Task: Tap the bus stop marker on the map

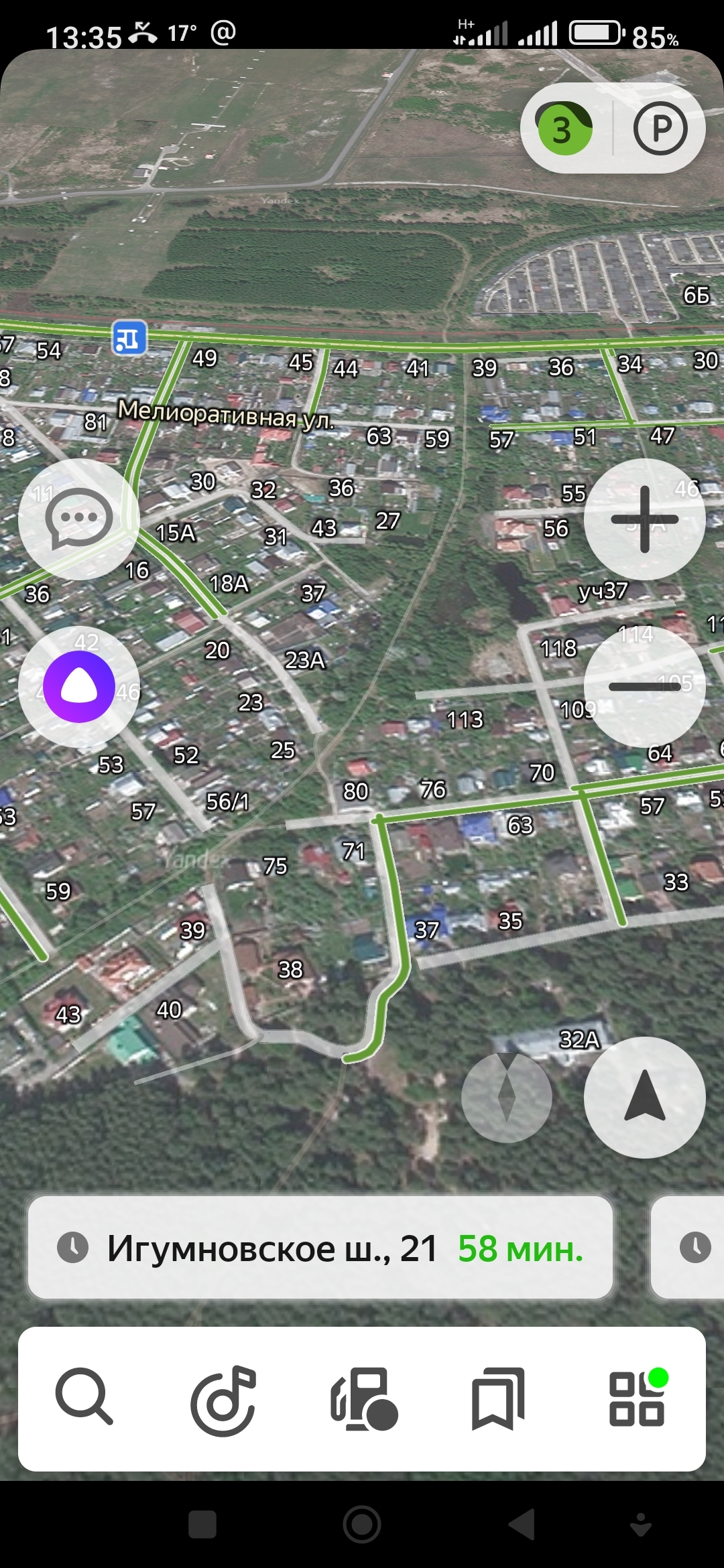Action: tap(129, 338)
